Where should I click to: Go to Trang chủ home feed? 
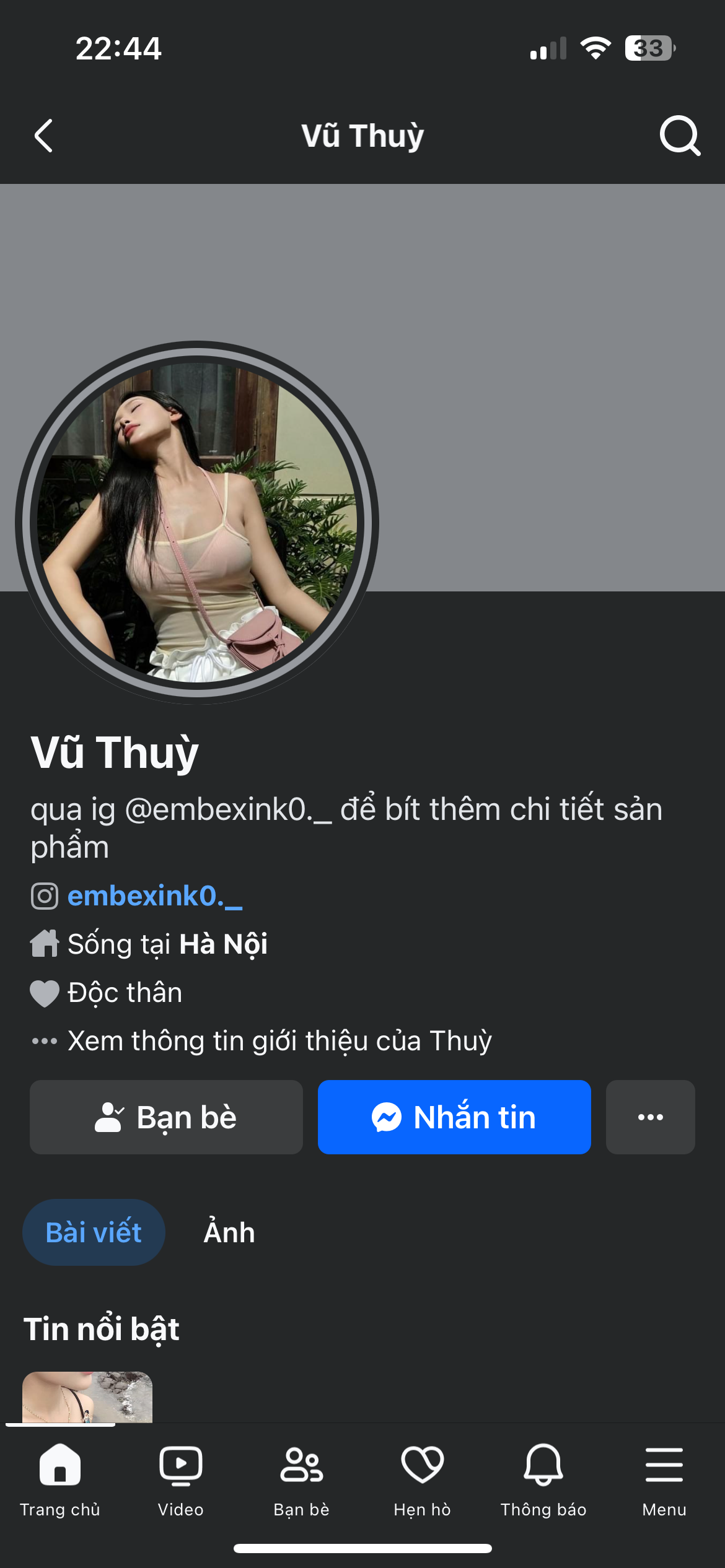(60, 1477)
